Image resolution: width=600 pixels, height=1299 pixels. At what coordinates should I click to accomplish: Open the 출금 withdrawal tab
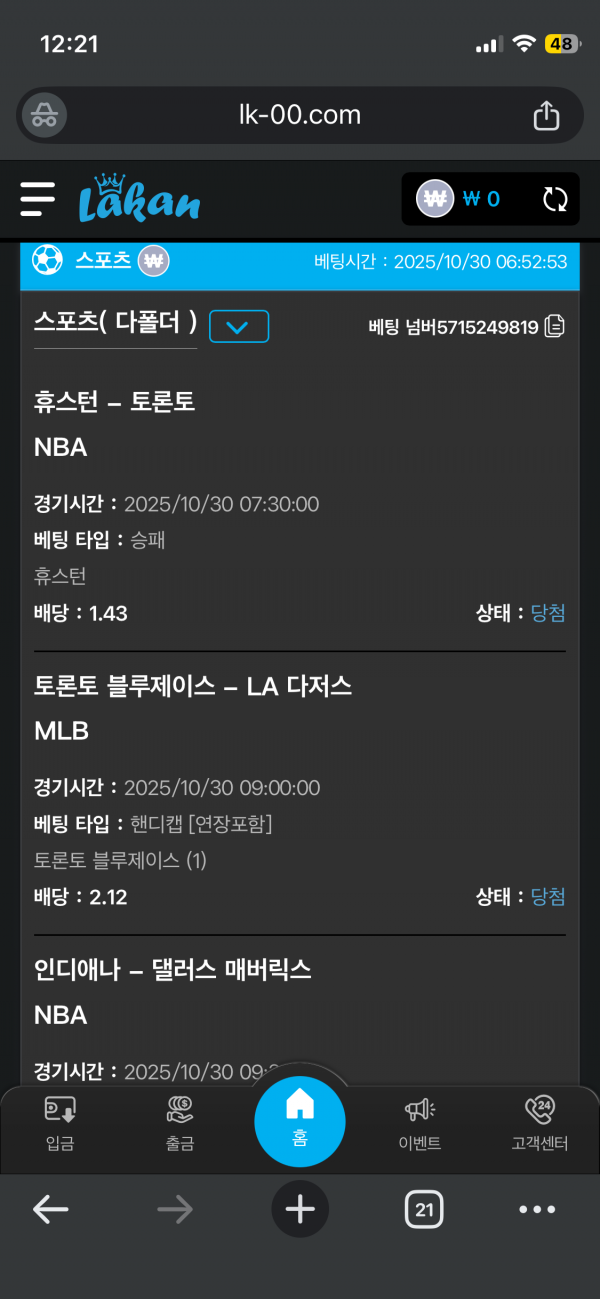(x=180, y=1123)
